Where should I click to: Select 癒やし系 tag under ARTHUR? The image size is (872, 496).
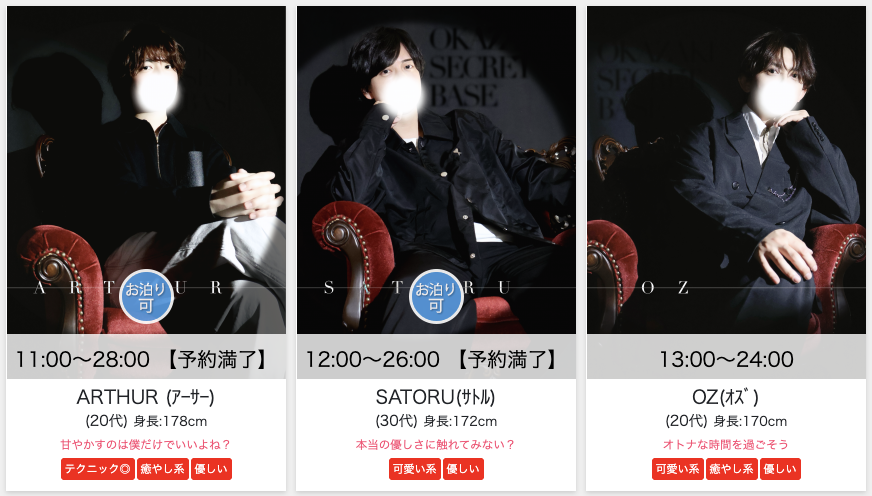point(162,469)
